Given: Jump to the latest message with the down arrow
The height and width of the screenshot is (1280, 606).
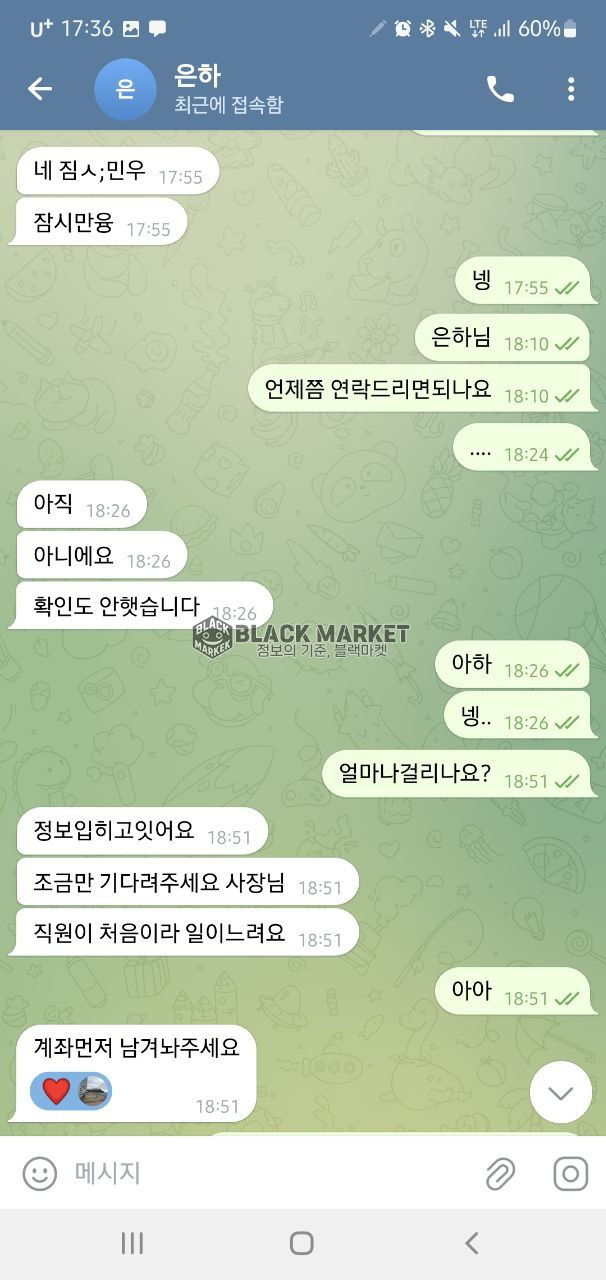Looking at the screenshot, I should pyautogui.click(x=560, y=1092).
